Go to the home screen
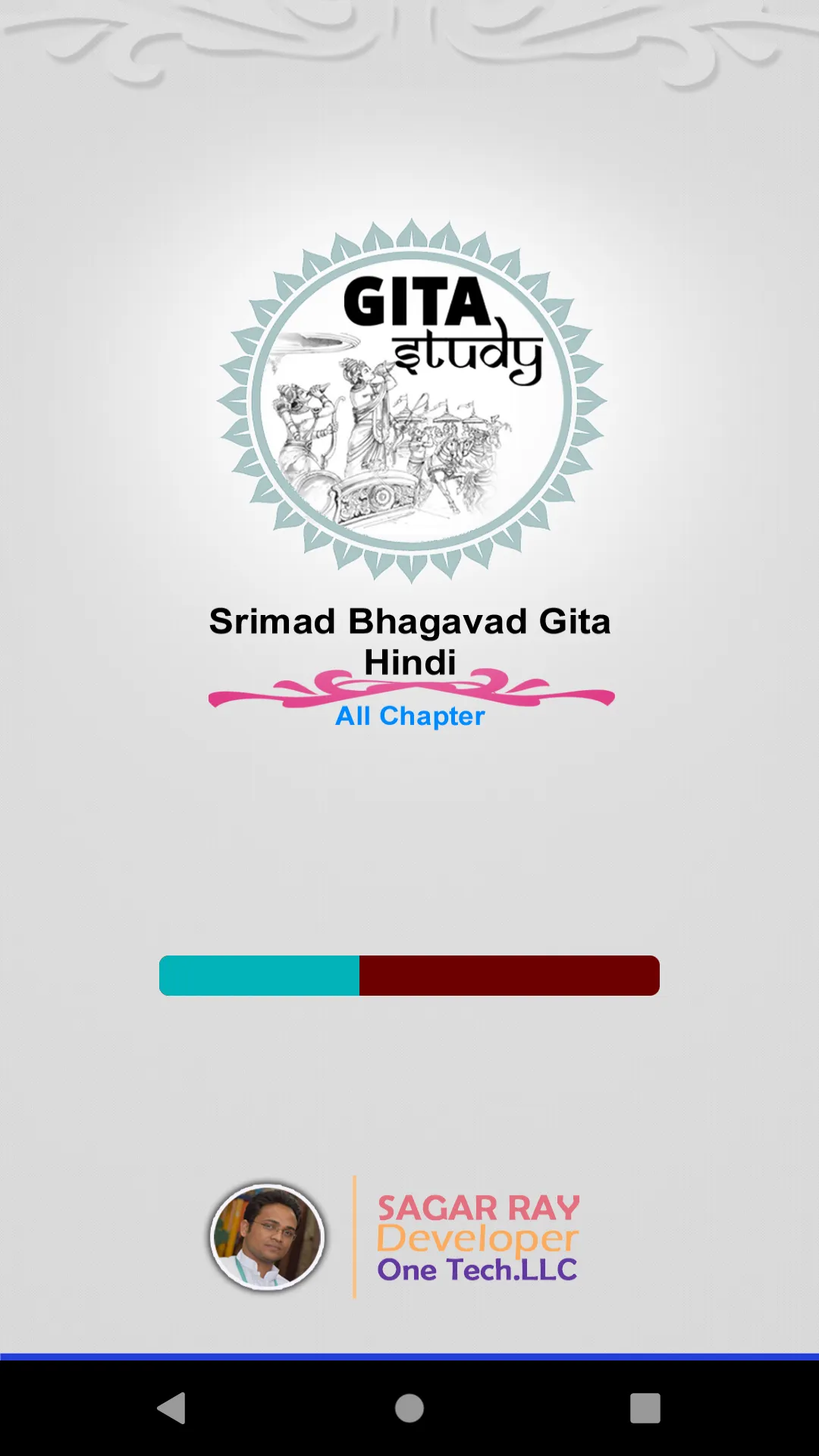The image size is (819, 1456). (x=409, y=1408)
